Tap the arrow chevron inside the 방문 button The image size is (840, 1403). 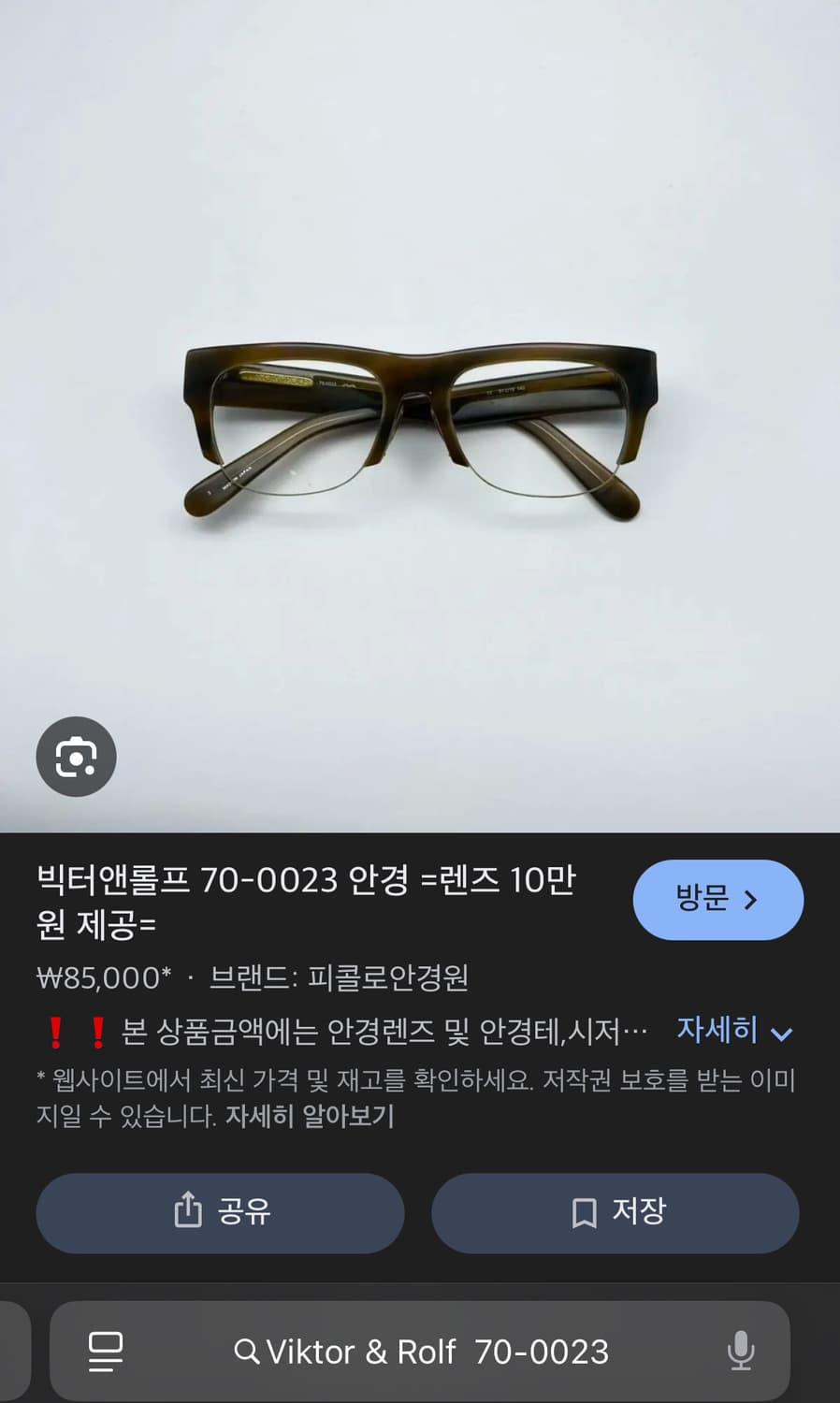point(751,899)
